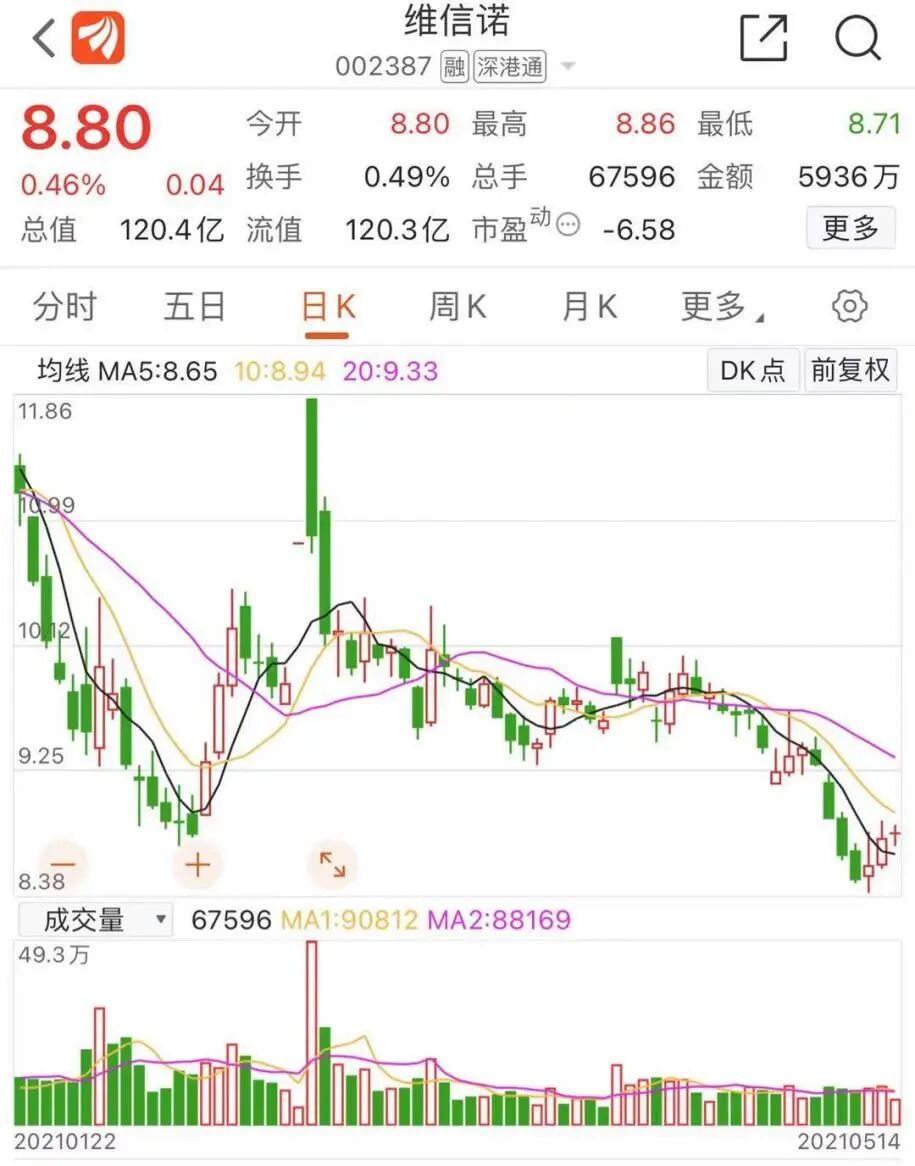
Task: Go back using the back arrow
Action: pyautogui.click(x=45, y=37)
